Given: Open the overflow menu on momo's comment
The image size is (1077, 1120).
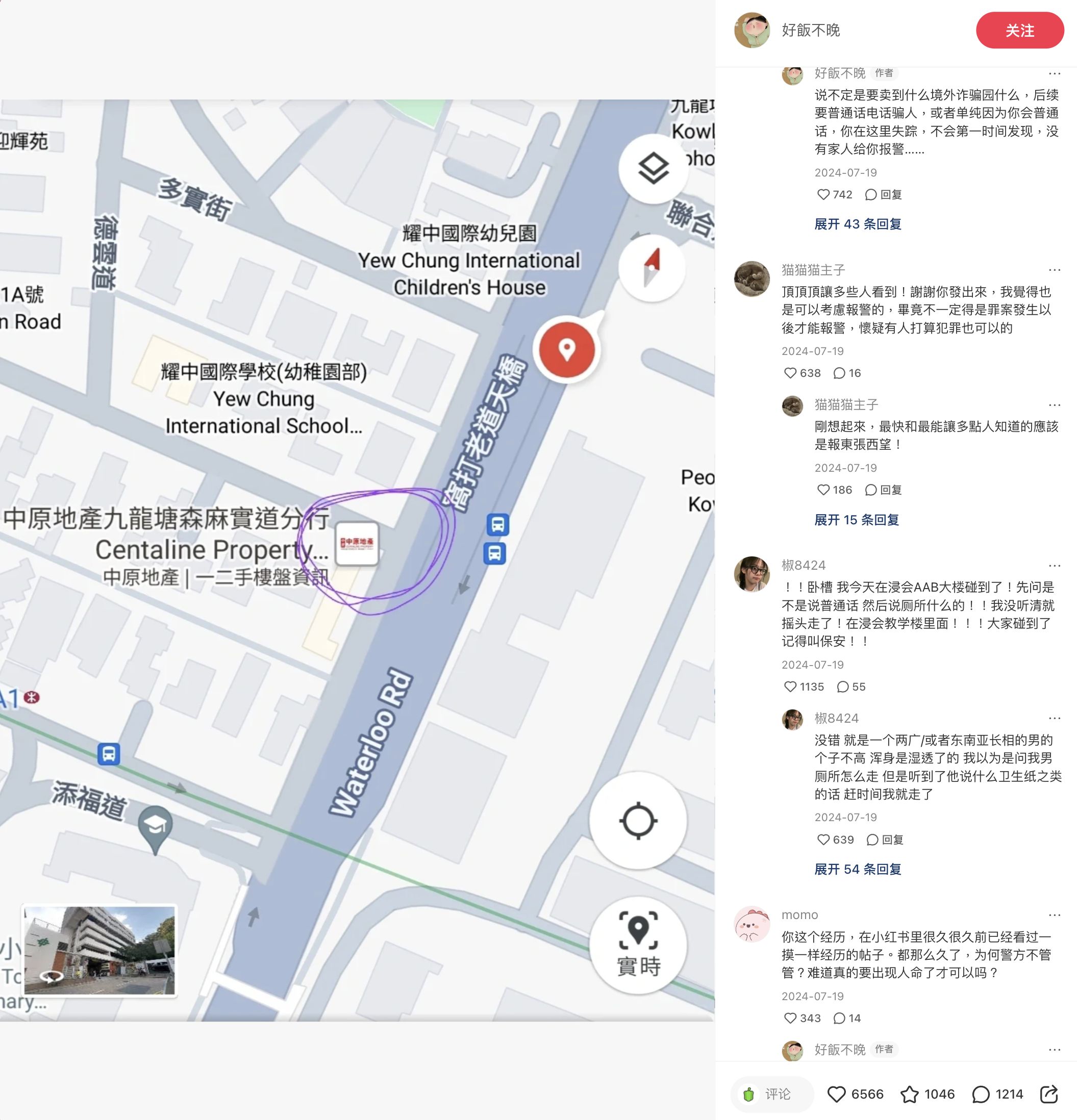Looking at the screenshot, I should [1054, 915].
